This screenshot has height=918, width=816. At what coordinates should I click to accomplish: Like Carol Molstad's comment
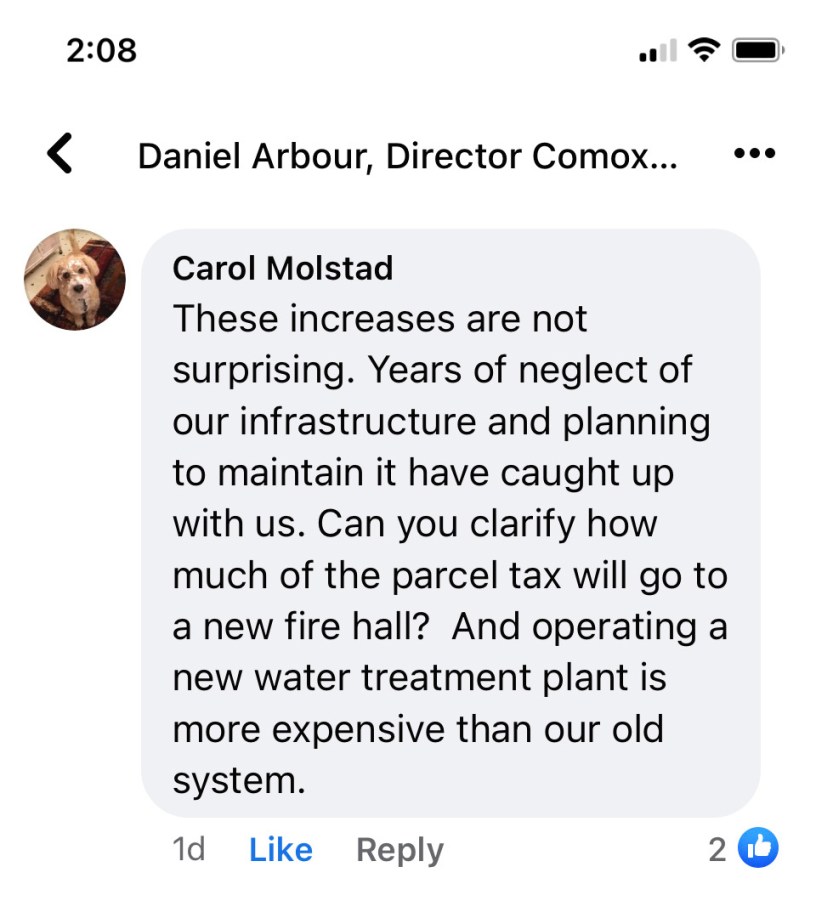[280, 850]
